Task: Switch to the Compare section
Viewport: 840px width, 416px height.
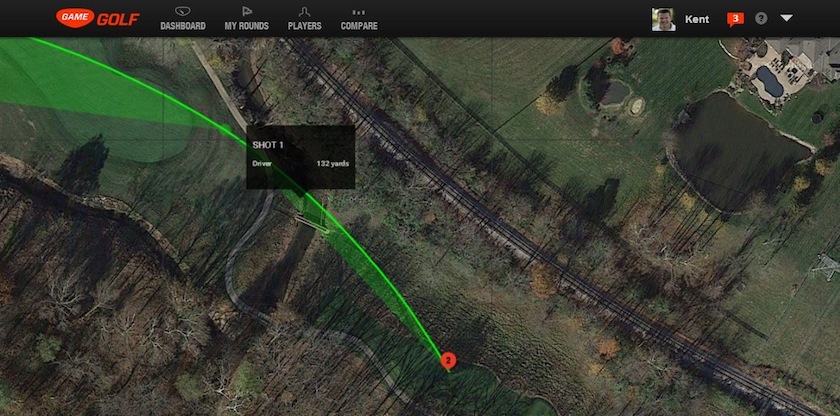Action: coord(359,20)
